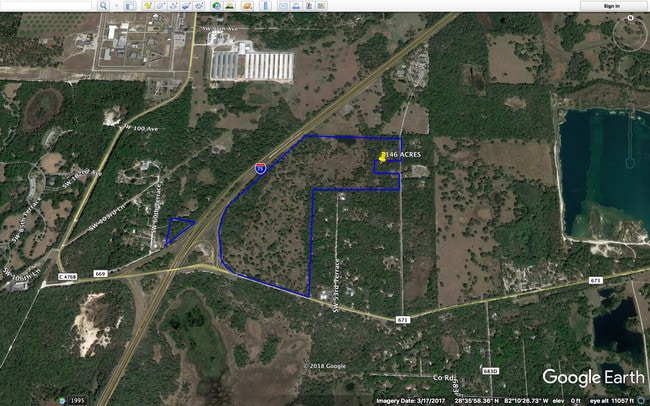Click the search input field
Image resolution: width=650 pixels, height=406 pixels.
point(46,6)
